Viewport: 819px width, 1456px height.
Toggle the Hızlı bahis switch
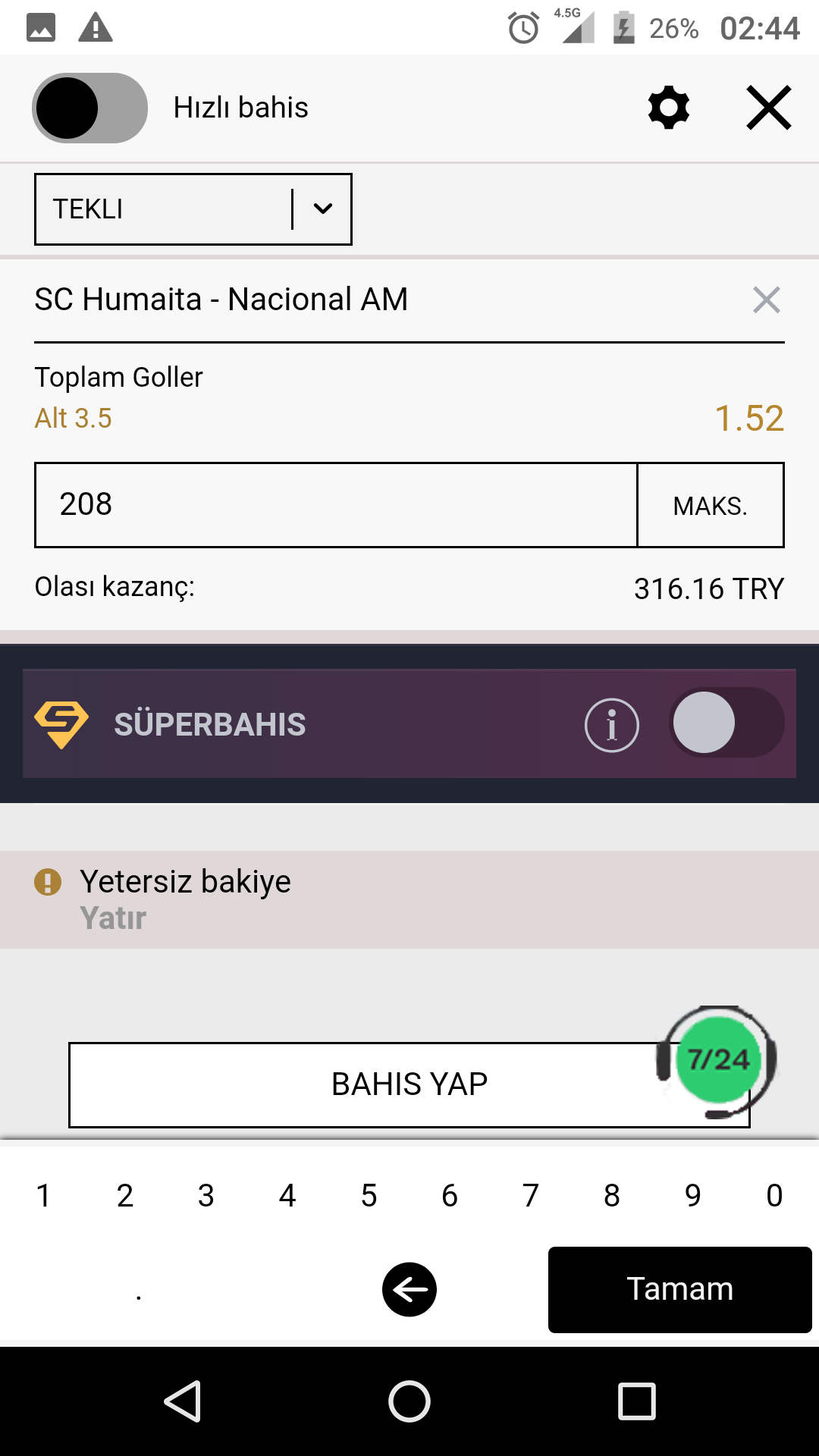point(89,108)
